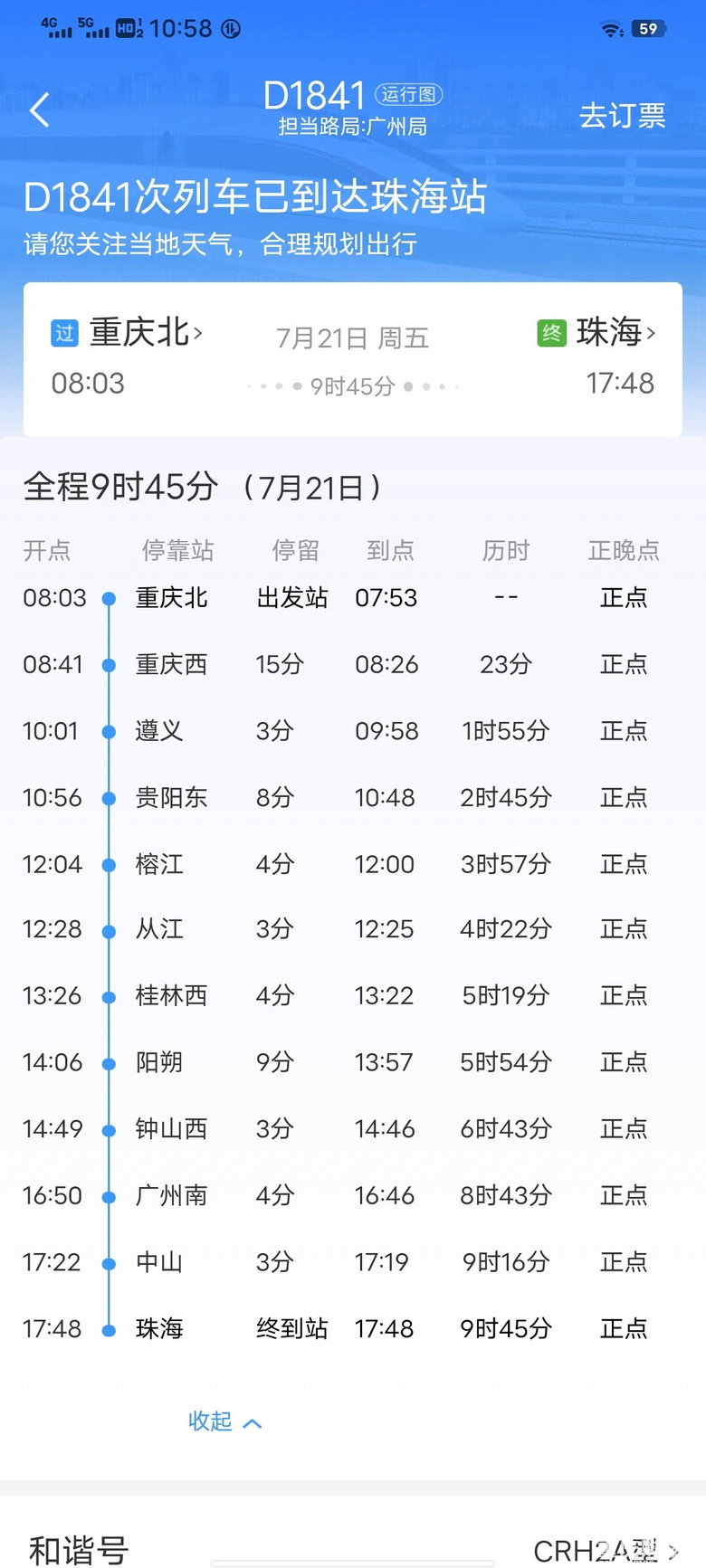Viewport: 706px width, 1568px height.
Task: Click the timeline dot beside 珠海
Action: point(108,1328)
